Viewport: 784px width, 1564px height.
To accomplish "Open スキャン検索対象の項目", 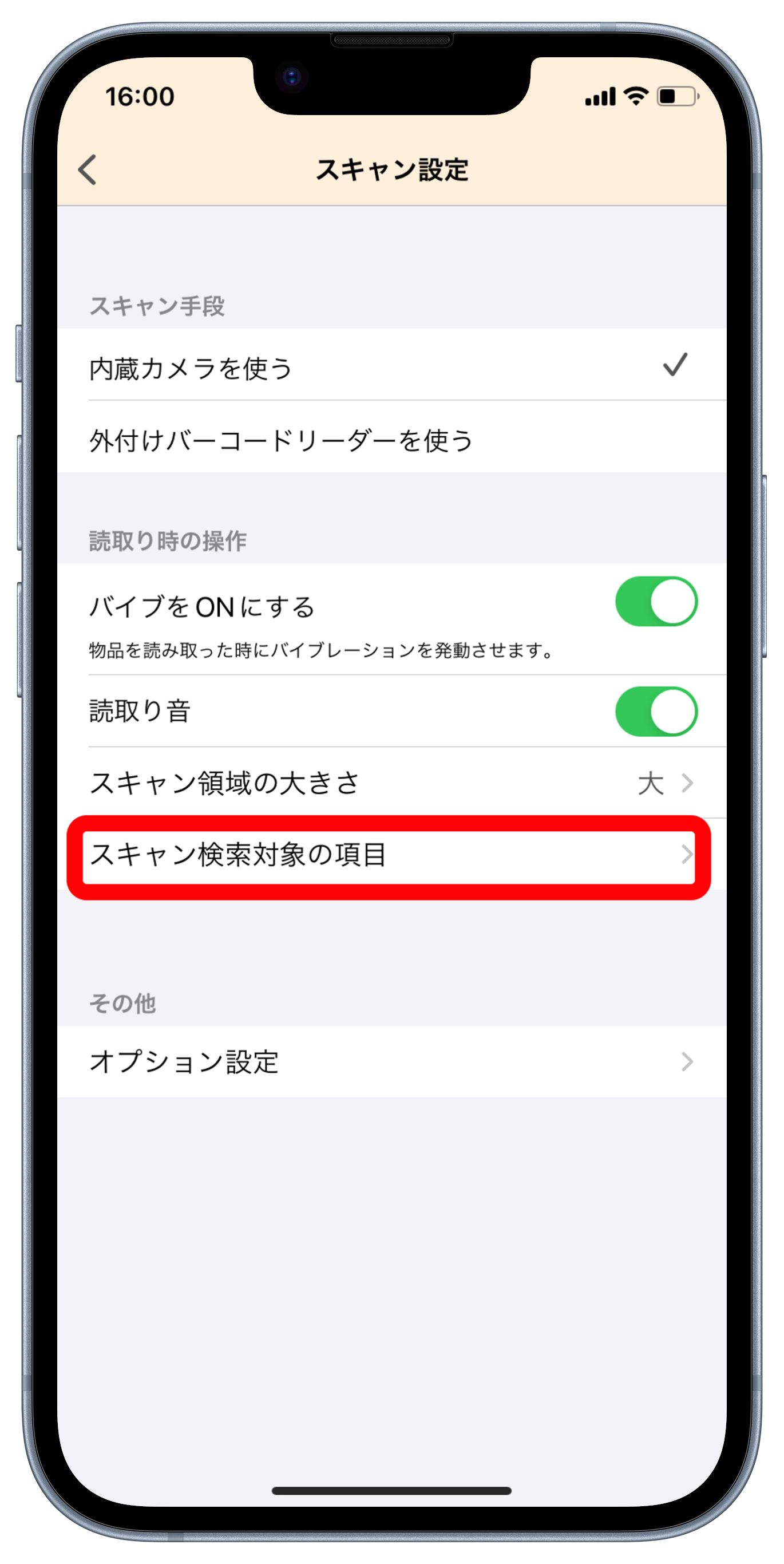I will (389, 855).
